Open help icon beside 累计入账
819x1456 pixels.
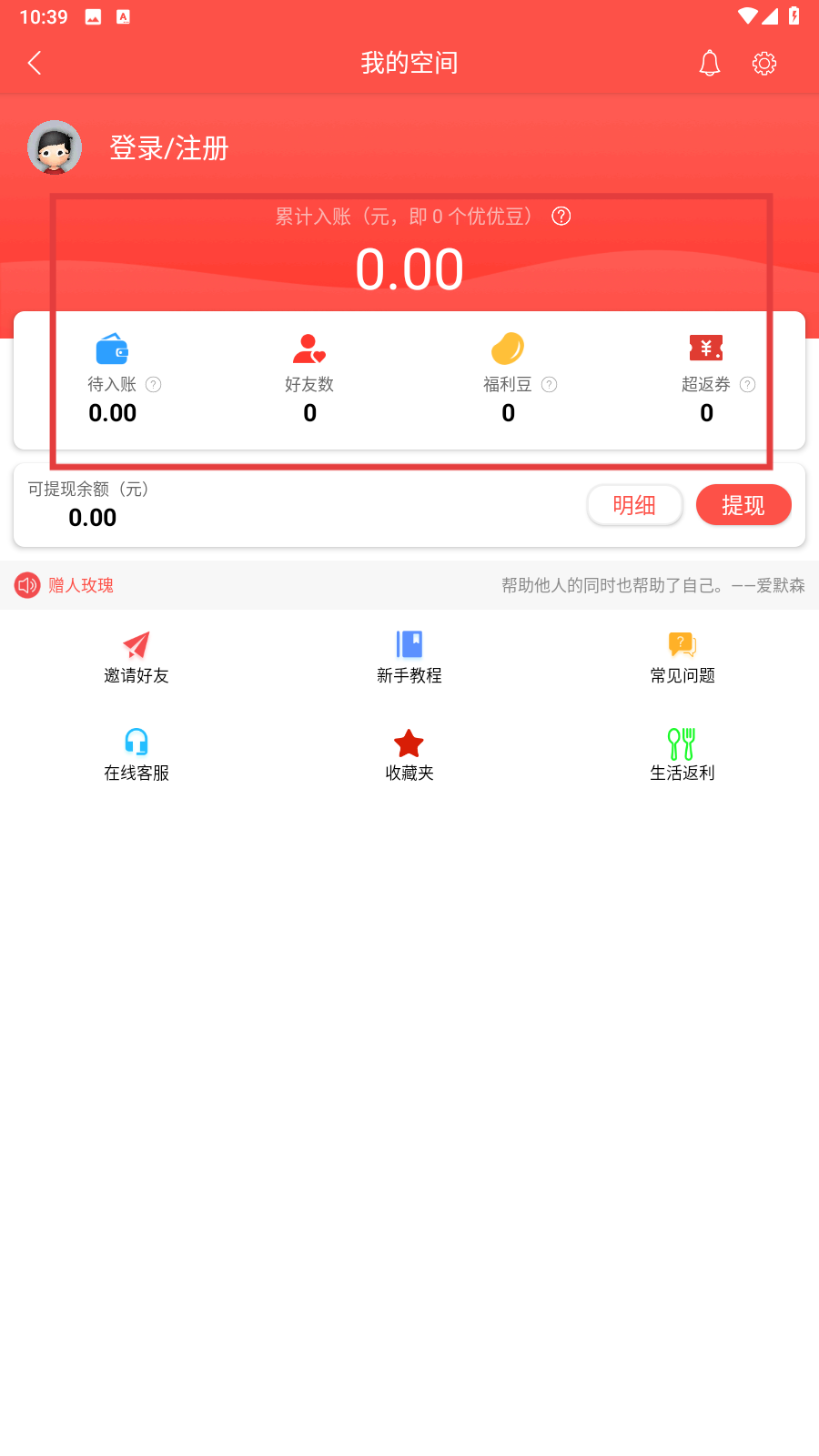click(561, 216)
